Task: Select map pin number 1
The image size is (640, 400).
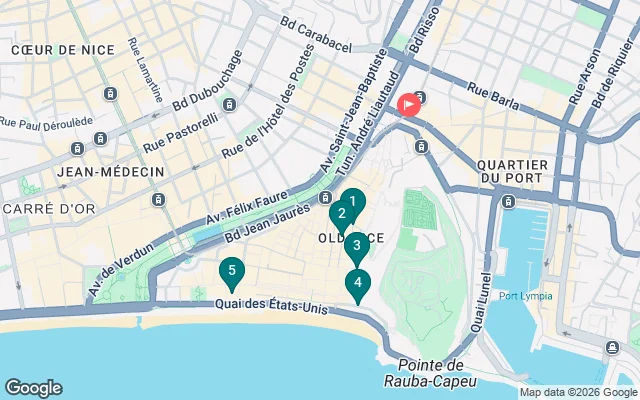Action: pos(353,200)
